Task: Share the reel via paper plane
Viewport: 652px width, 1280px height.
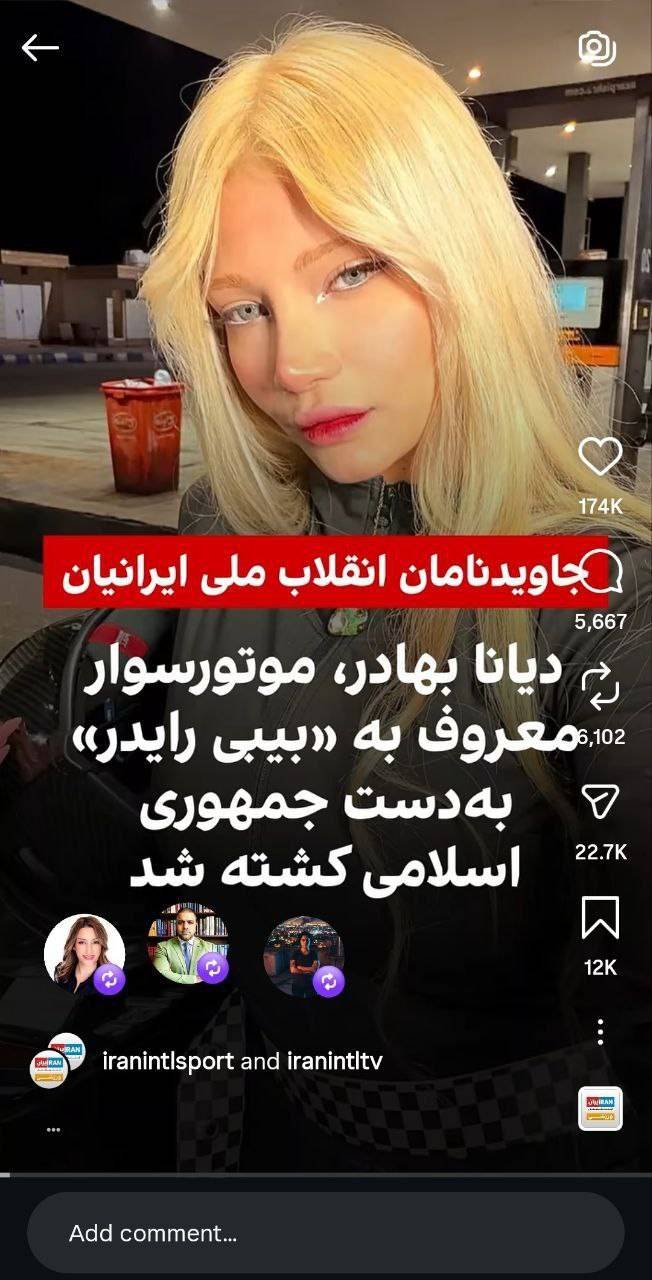Action: 600,801
